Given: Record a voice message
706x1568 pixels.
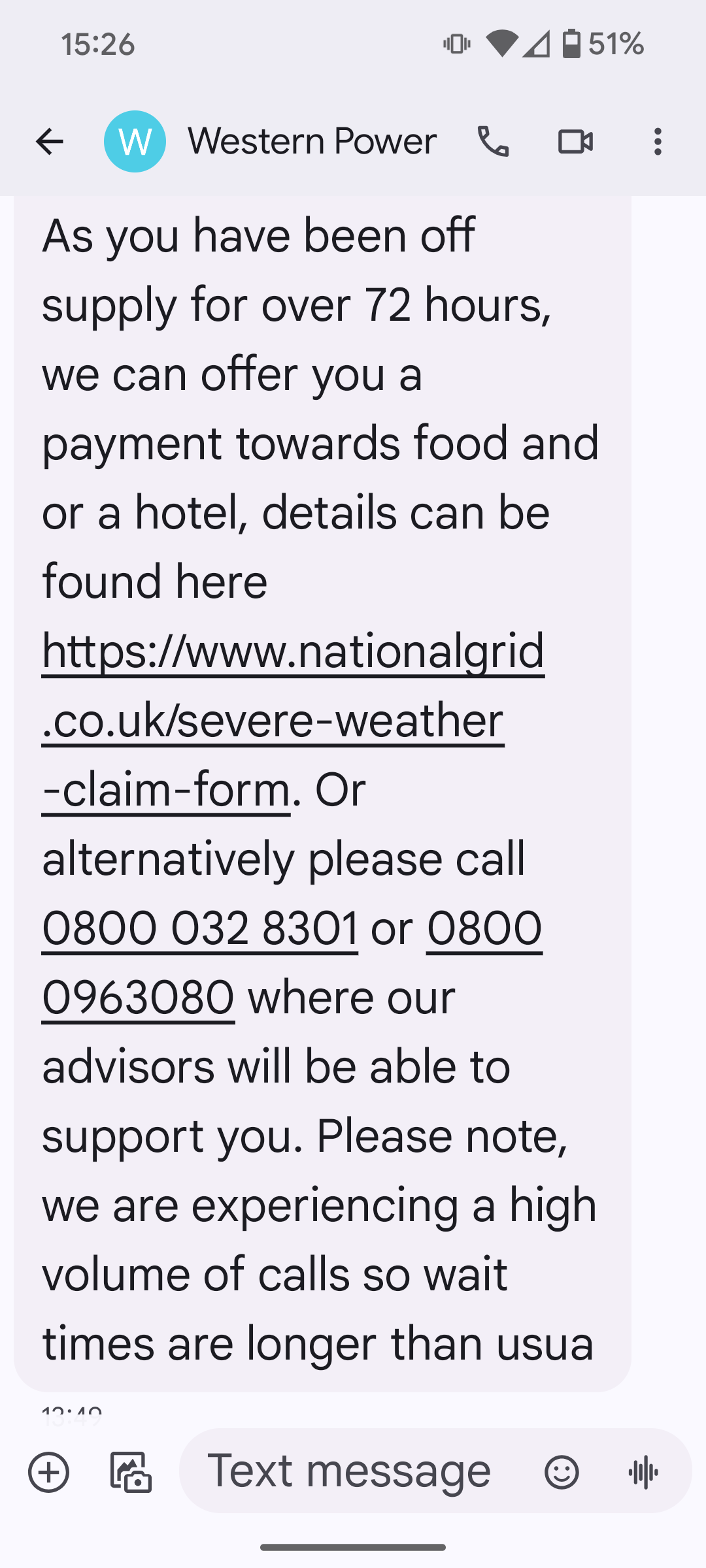Looking at the screenshot, I should [643, 1473].
